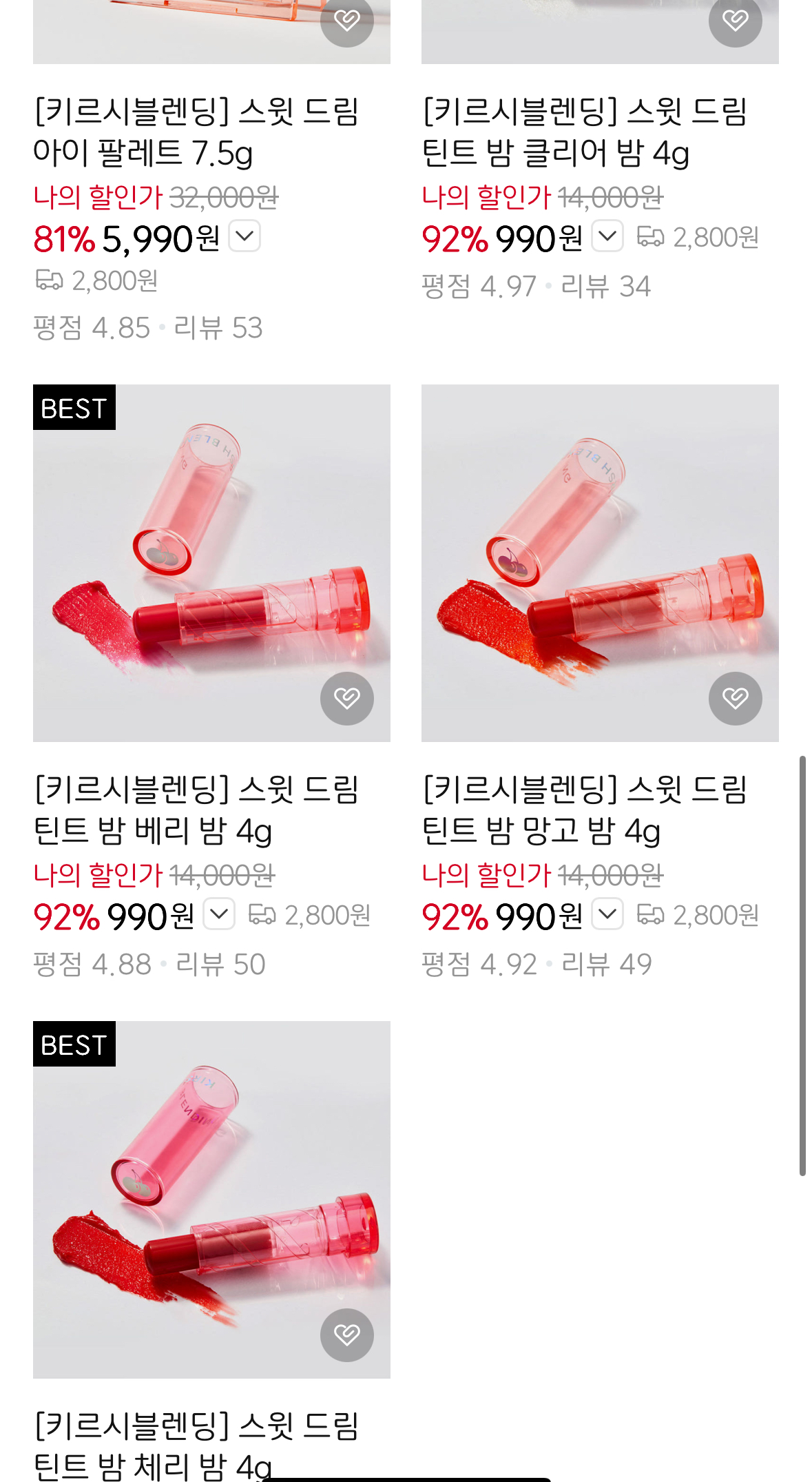Save 틴트 밤 망고 밤 to favorites
The width and height of the screenshot is (812, 1482).
coord(735,699)
